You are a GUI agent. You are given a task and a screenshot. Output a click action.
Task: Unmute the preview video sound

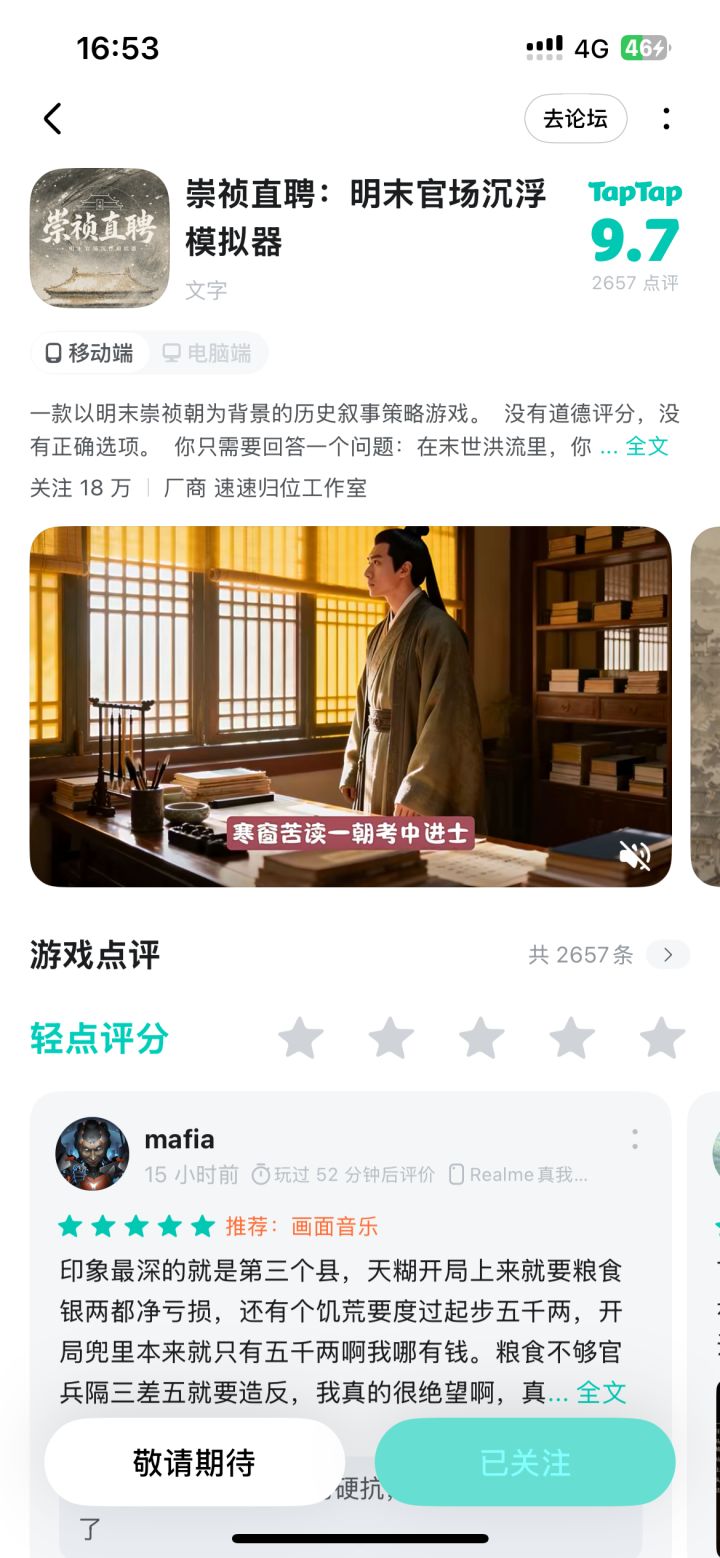(x=634, y=855)
